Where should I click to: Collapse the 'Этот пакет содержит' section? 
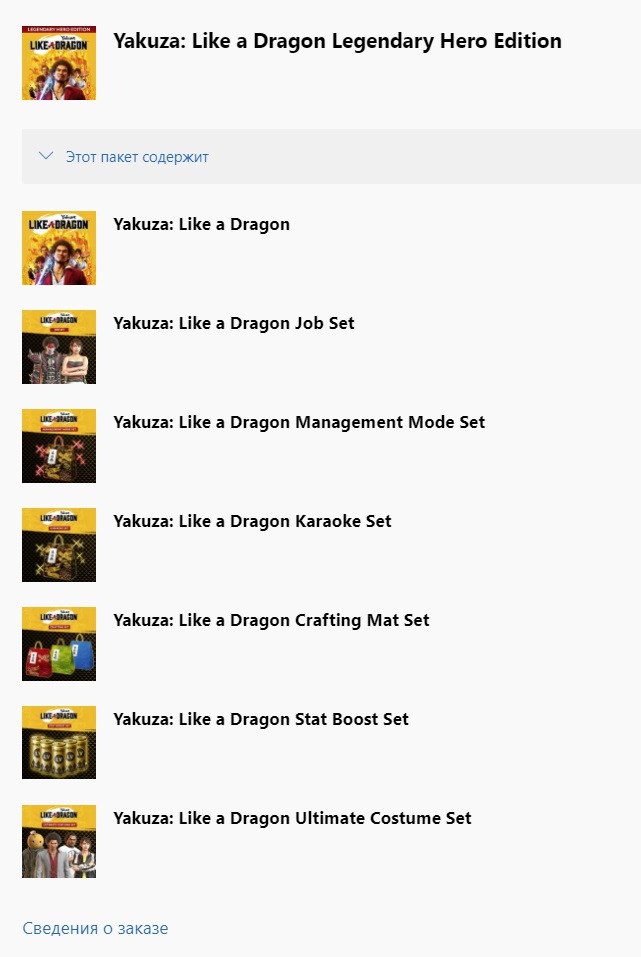[x=125, y=157]
